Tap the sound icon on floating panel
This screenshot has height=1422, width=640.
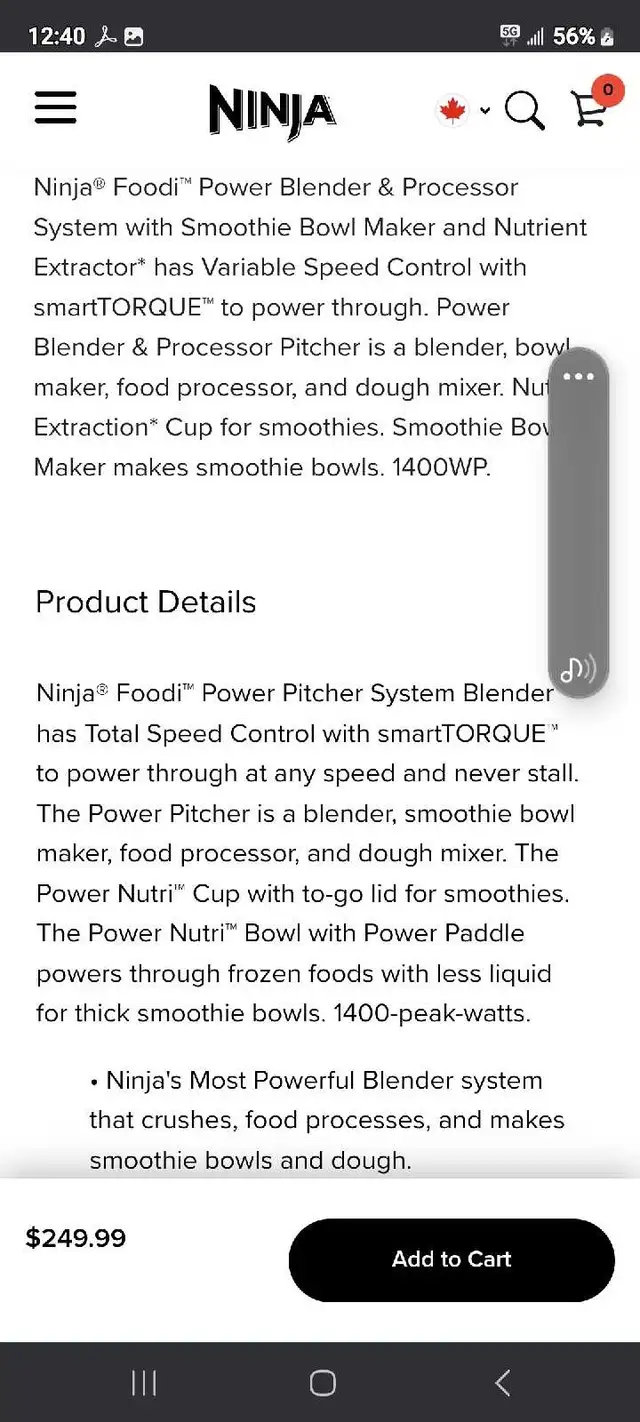[x=578, y=669]
